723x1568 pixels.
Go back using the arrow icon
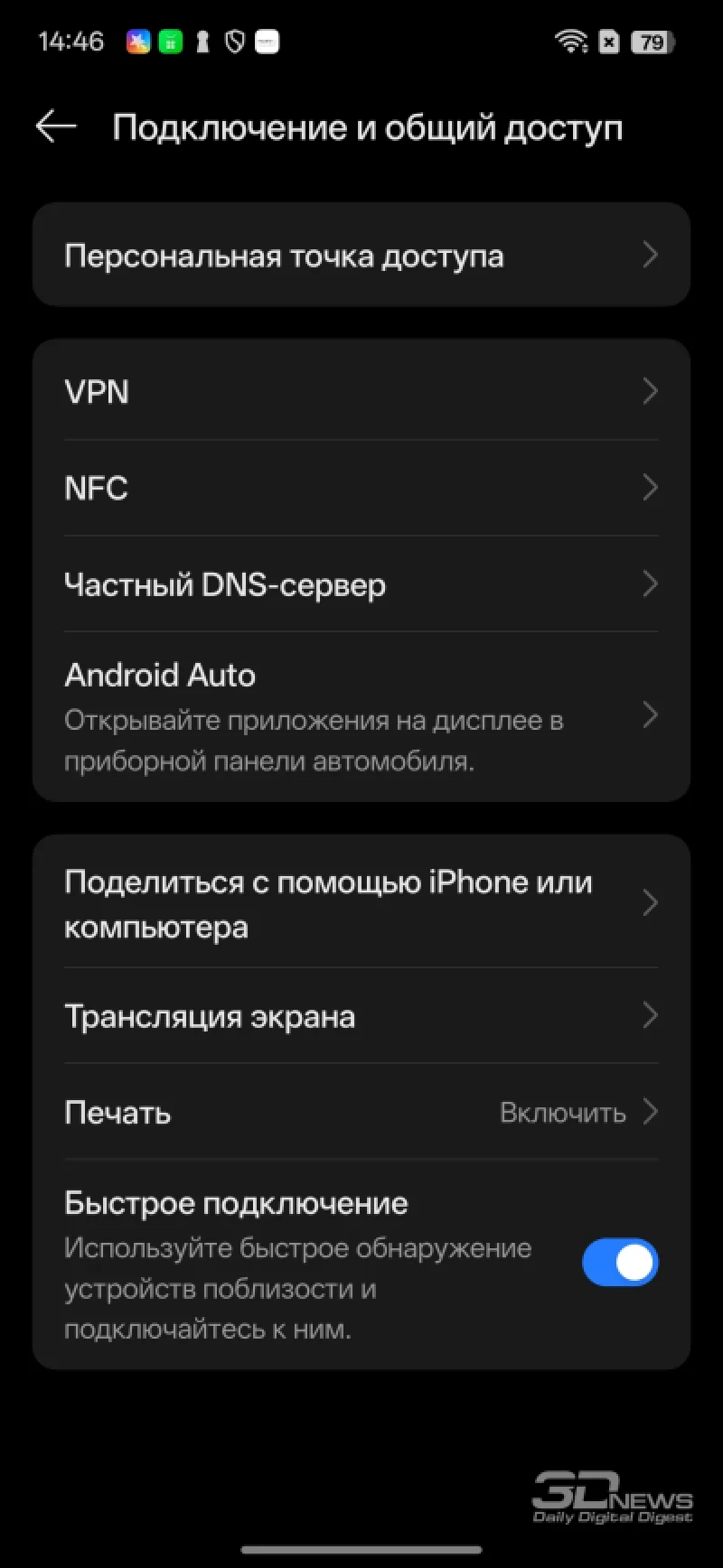(x=56, y=127)
